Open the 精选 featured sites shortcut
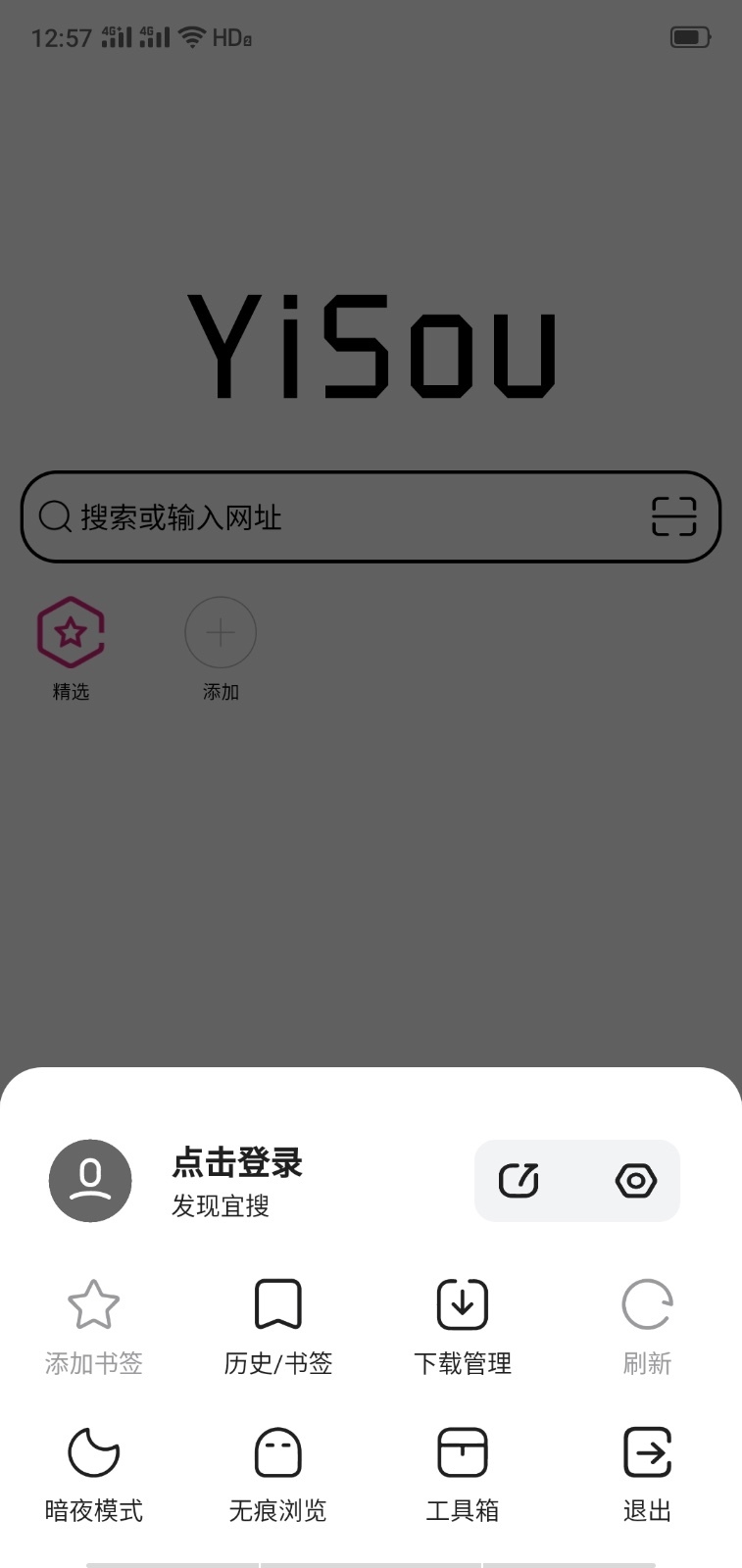742x1568 pixels. click(70, 633)
